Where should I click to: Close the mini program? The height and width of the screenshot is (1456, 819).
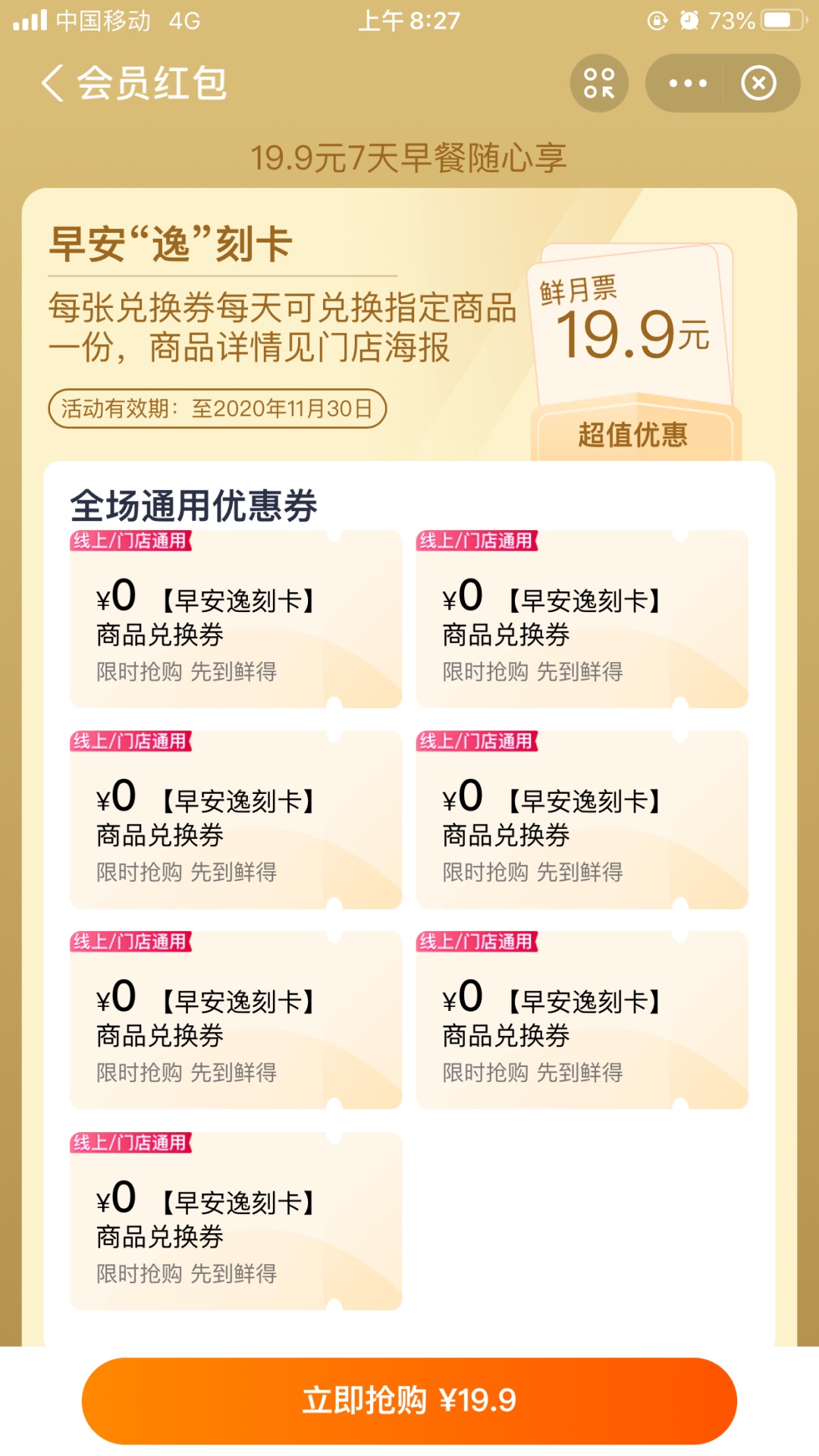(759, 83)
